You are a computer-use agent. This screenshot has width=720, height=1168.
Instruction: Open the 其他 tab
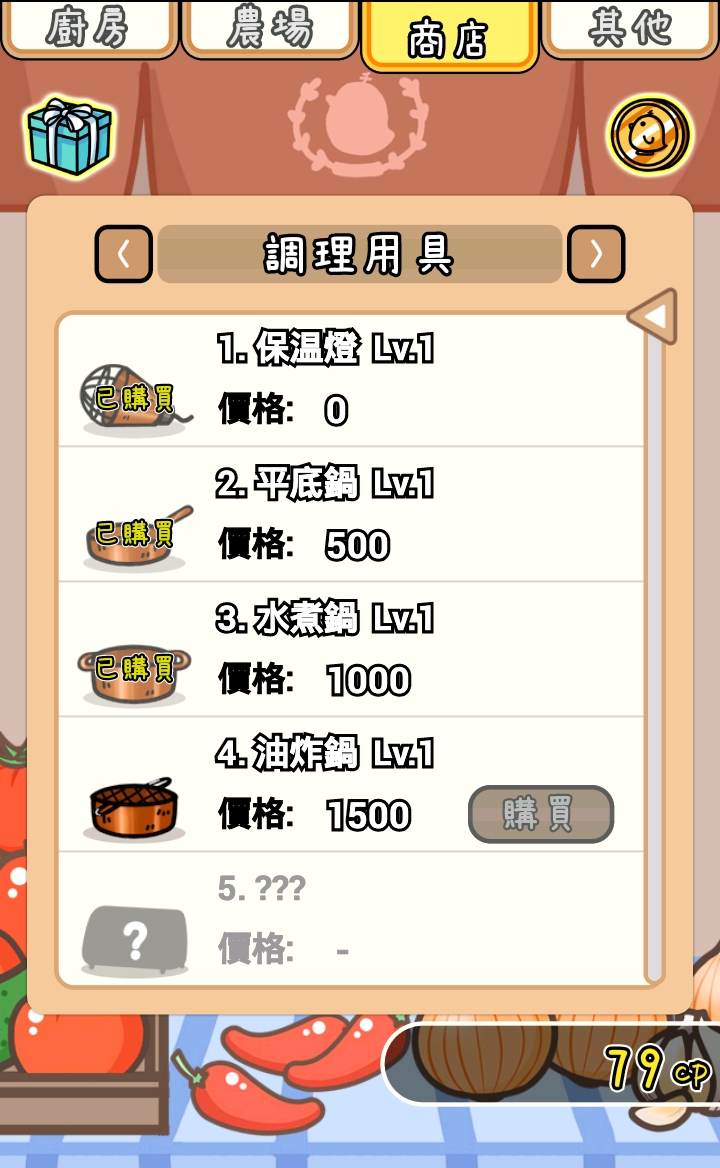pyautogui.click(x=630, y=28)
